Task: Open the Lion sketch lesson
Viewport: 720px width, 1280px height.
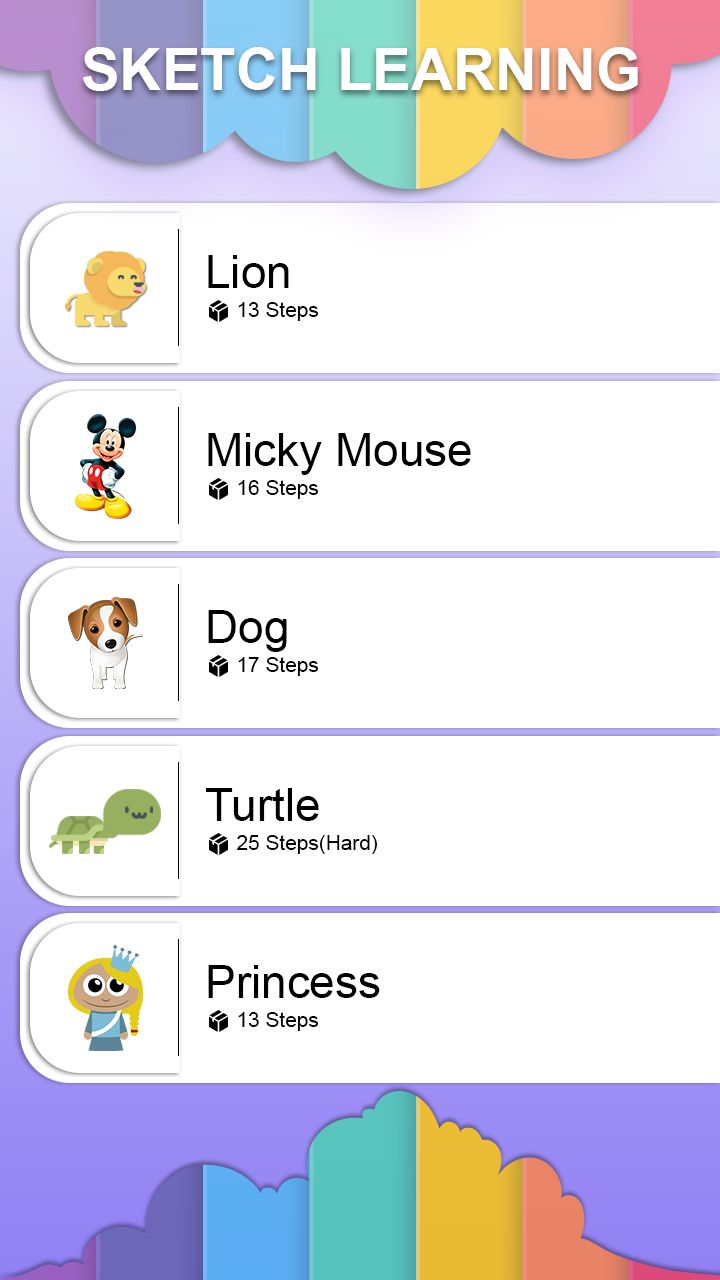Action: tap(370, 288)
